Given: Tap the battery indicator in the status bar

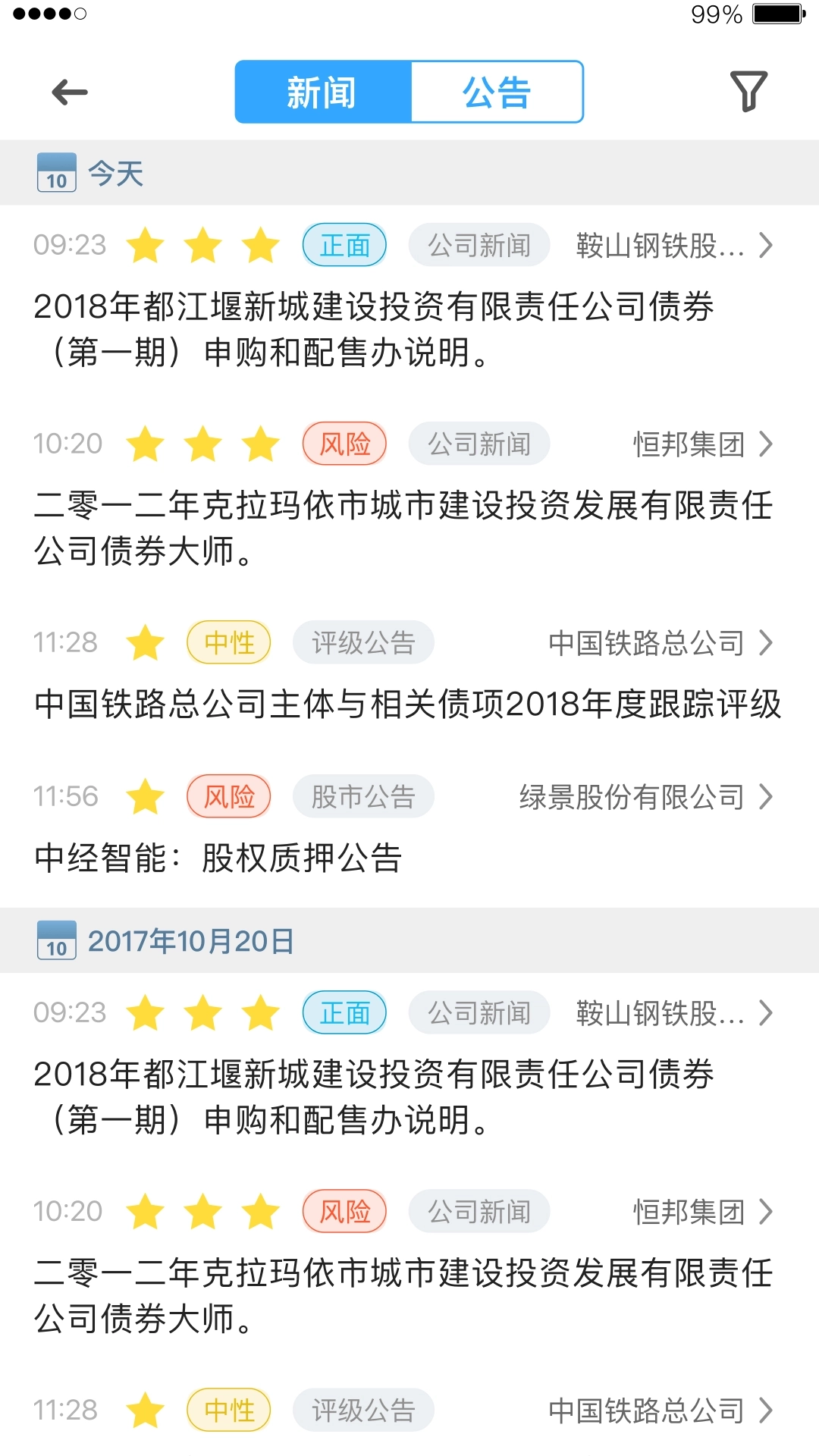Looking at the screenshot, I should pos(779,12).
